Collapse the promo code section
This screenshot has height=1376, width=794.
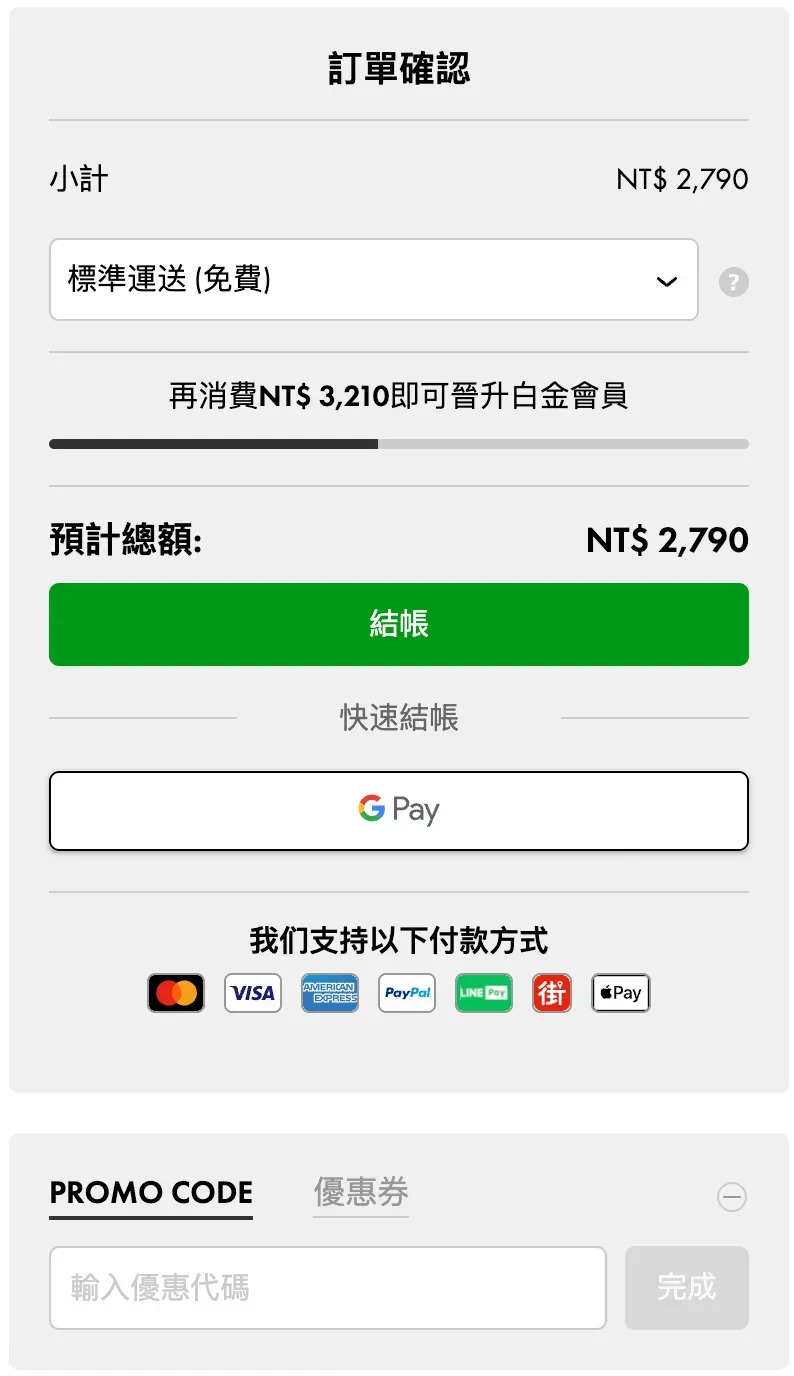(x=732, y=1197)
